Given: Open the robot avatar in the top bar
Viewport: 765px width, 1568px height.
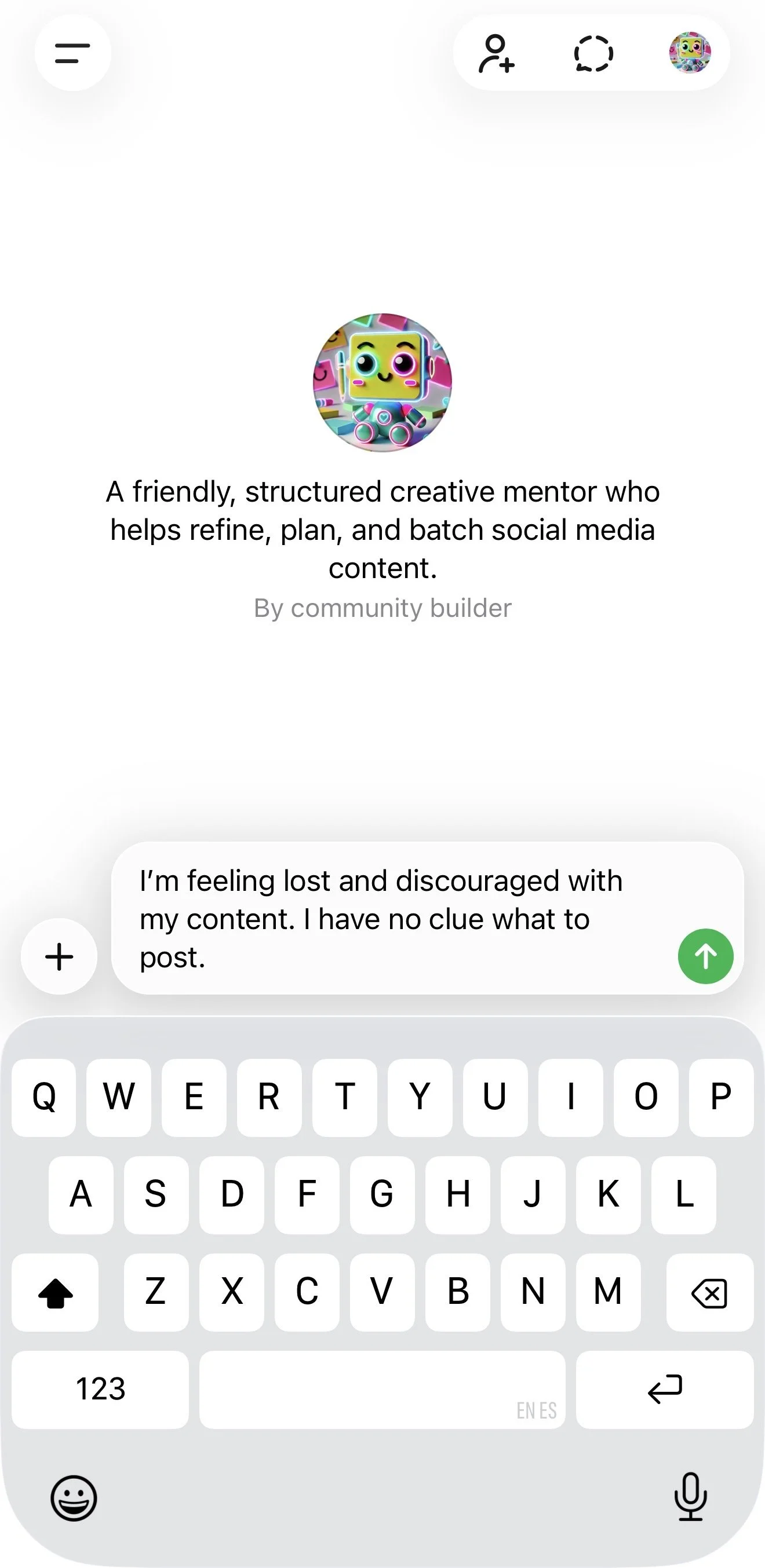Looking at the screenshot, I should point(690,53).
